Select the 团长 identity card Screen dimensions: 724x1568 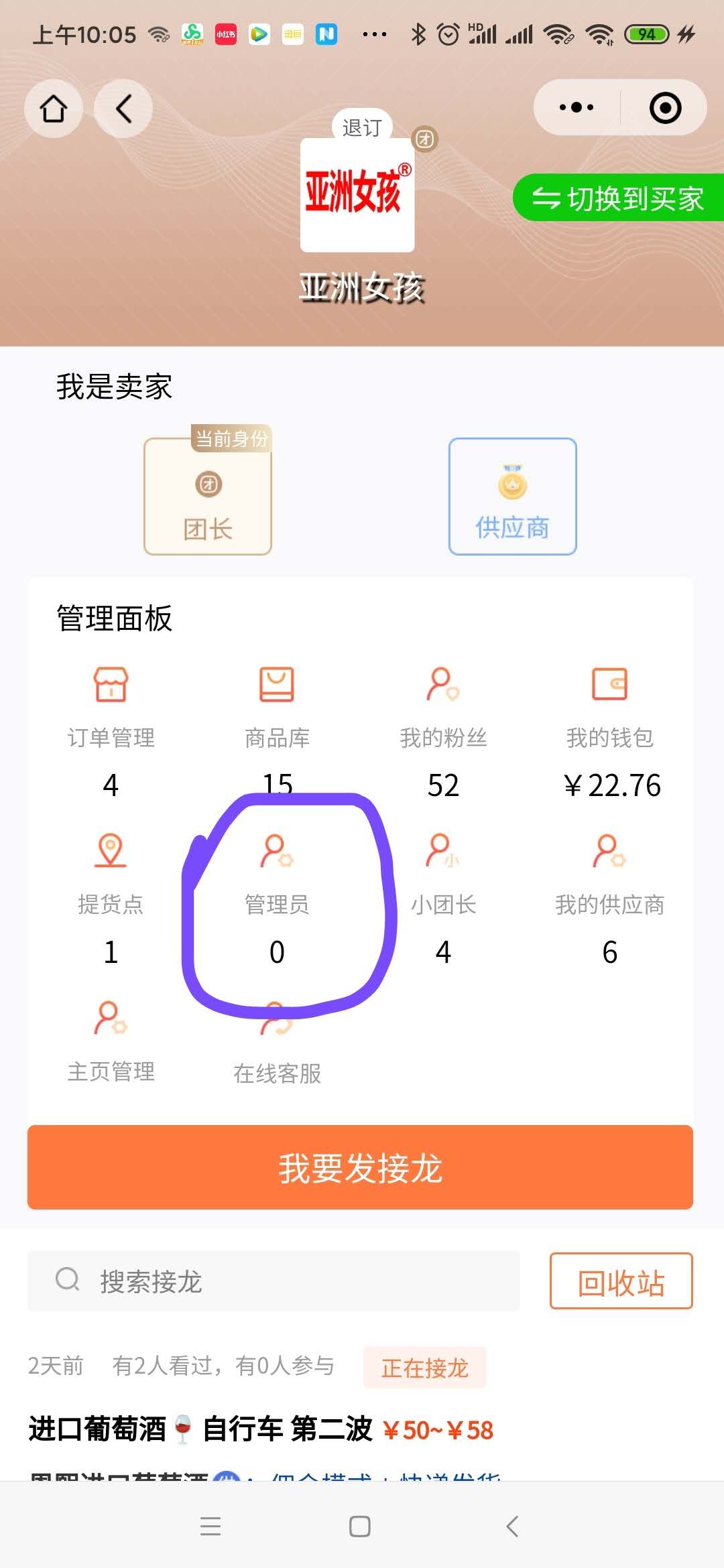pos(208,497)
